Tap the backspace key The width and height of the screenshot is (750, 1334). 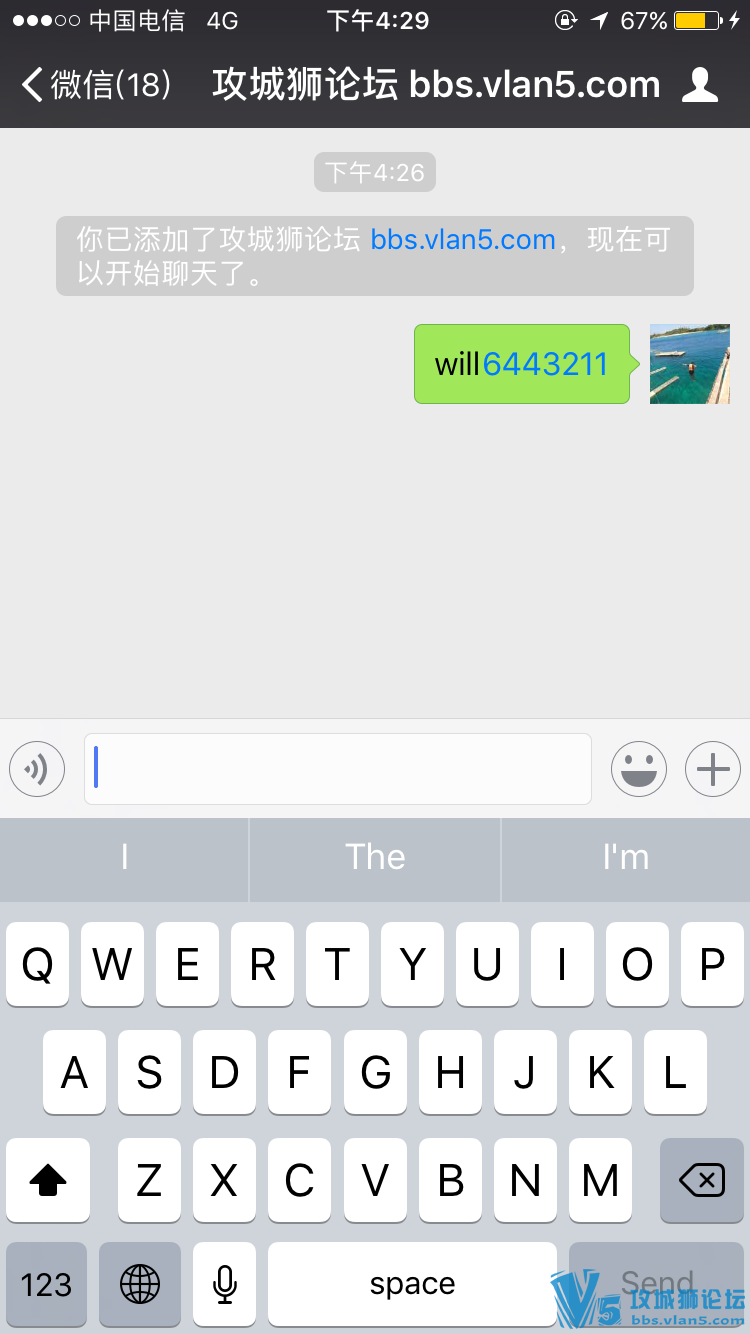click(701, 1181)
